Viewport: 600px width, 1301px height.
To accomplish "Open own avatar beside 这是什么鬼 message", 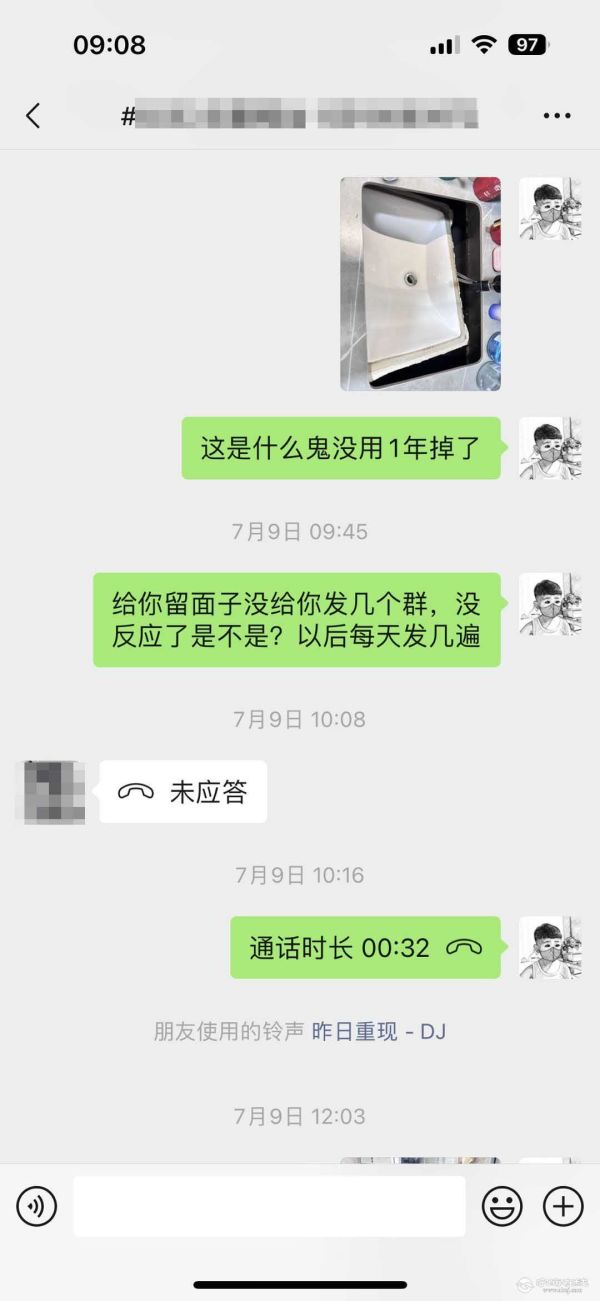I will [x=549, y=448].
